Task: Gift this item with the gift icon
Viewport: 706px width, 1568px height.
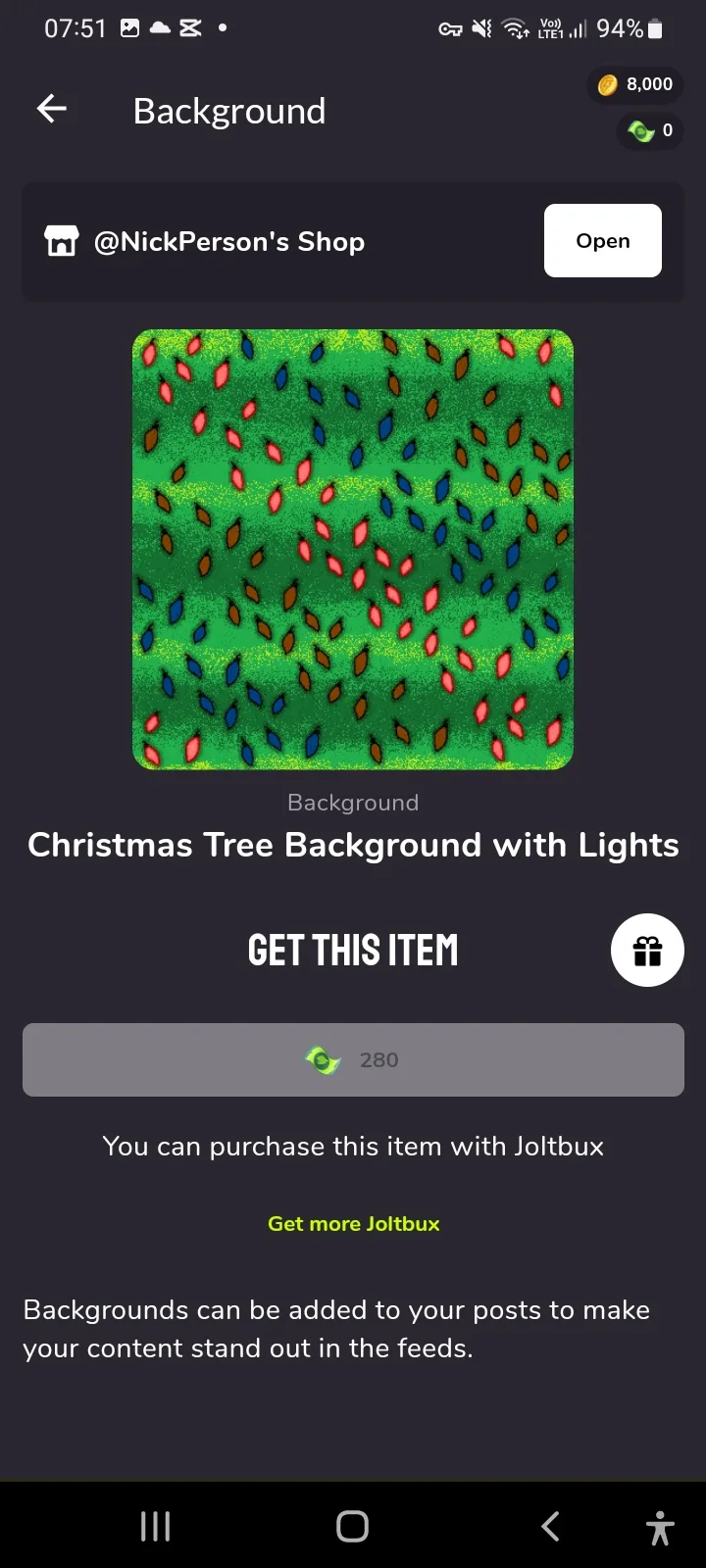Action: [647, 950]
